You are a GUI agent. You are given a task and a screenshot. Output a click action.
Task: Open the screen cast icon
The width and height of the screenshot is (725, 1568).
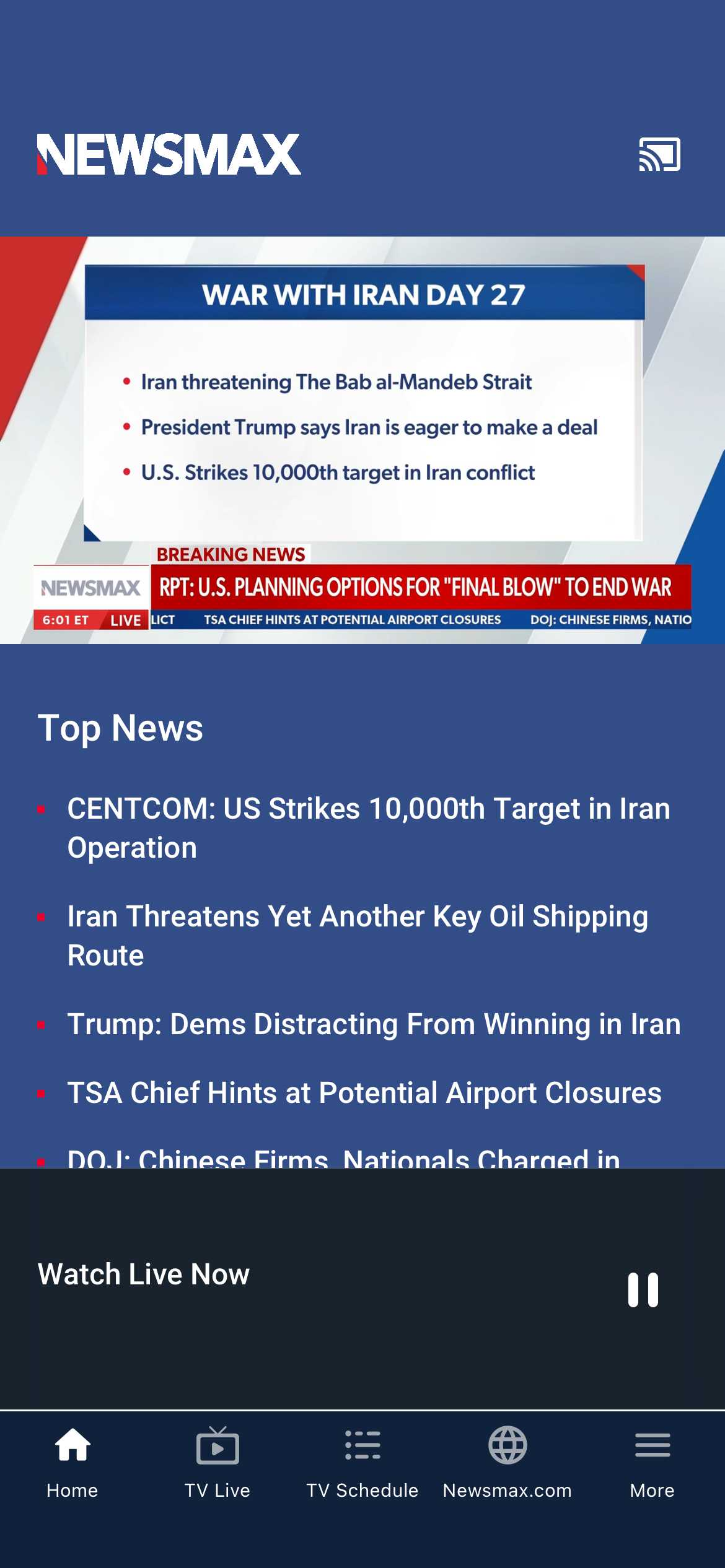[x=659, y=154]
